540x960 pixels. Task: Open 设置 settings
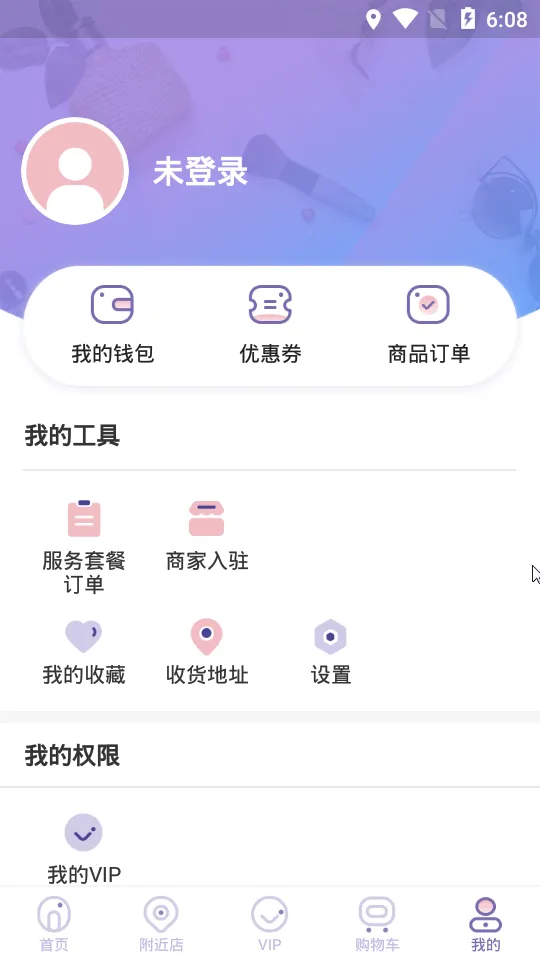[x=331, y=653]
